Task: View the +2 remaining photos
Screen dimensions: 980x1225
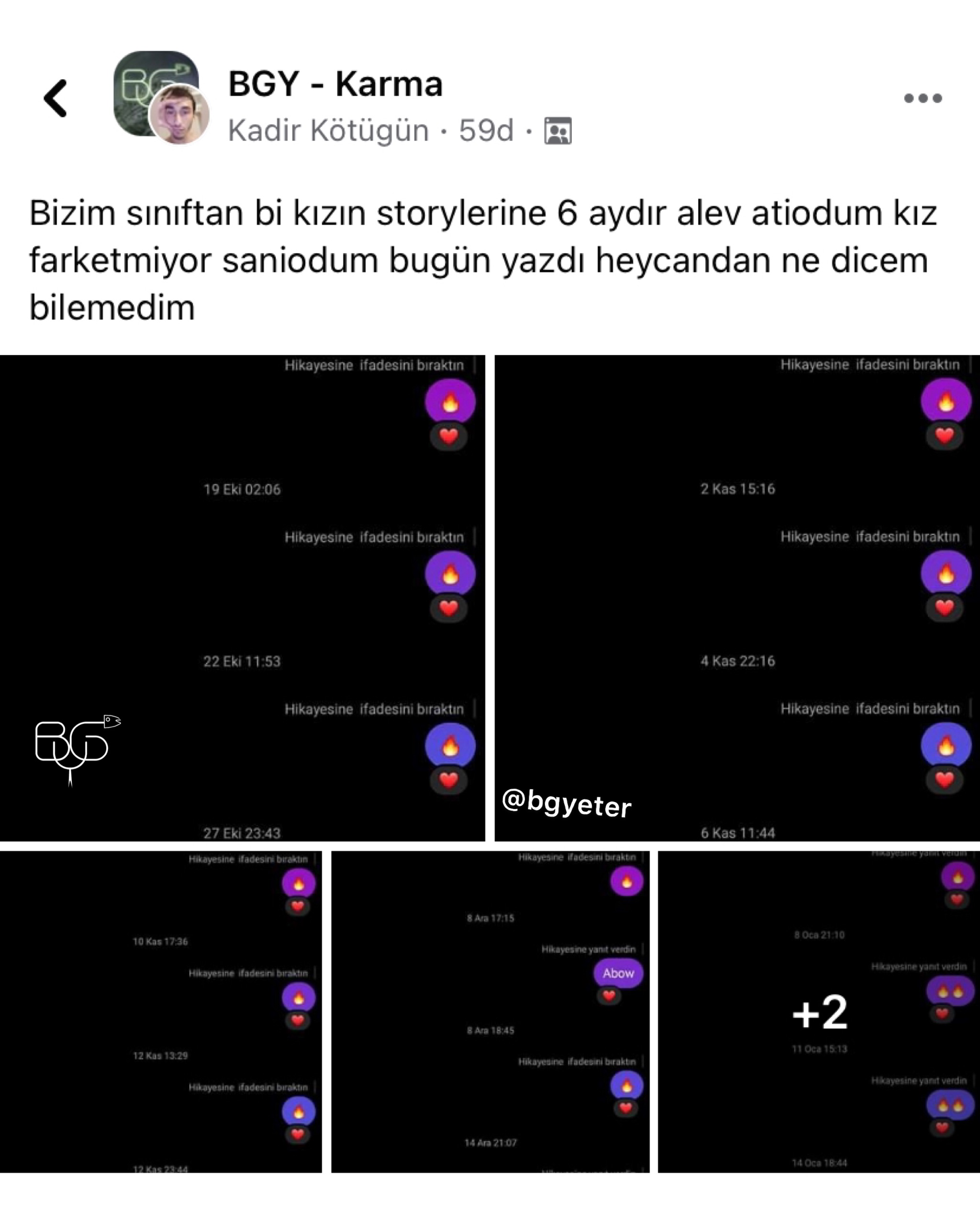Action: click(819, 1012)
